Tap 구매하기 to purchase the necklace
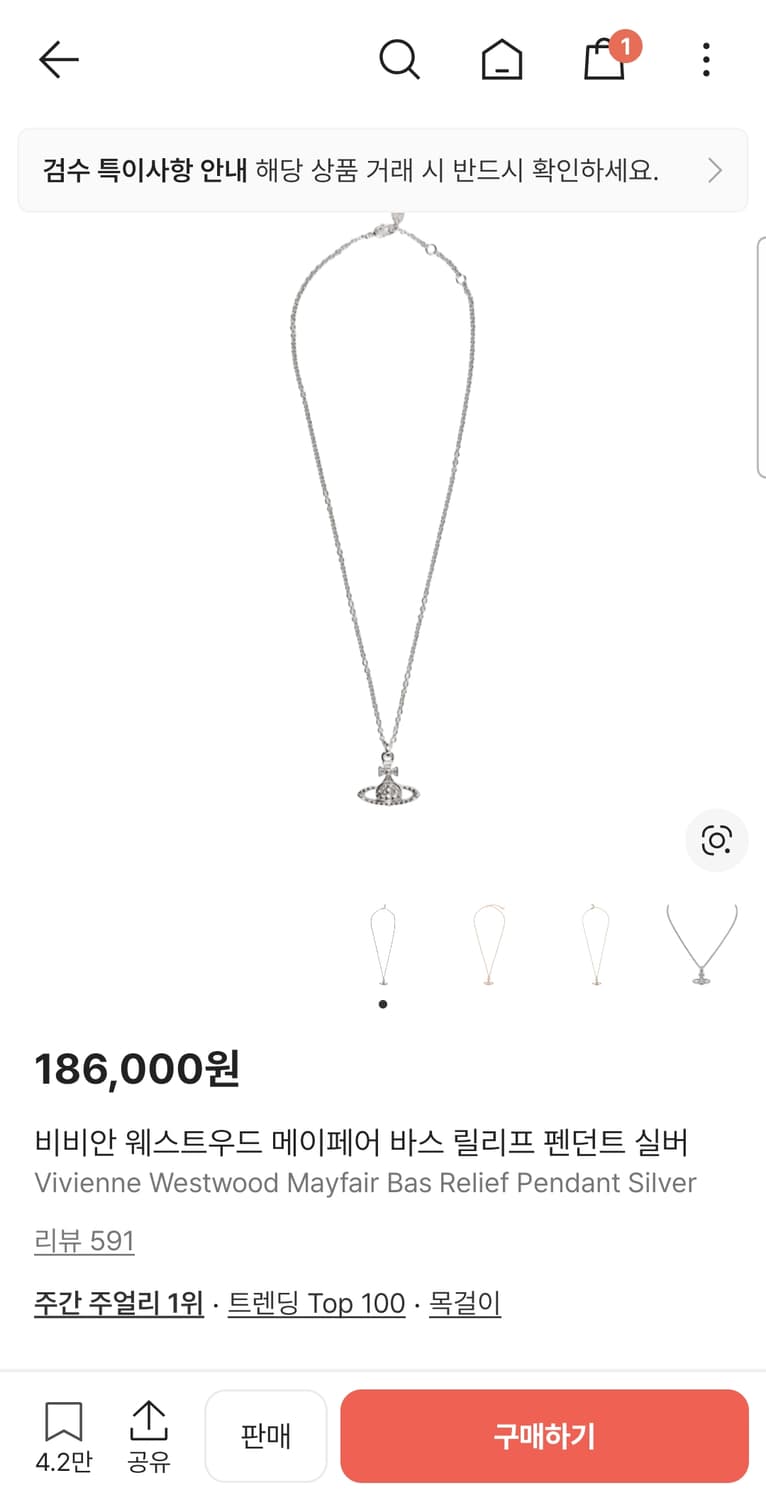 click(x=545, y=1436)
